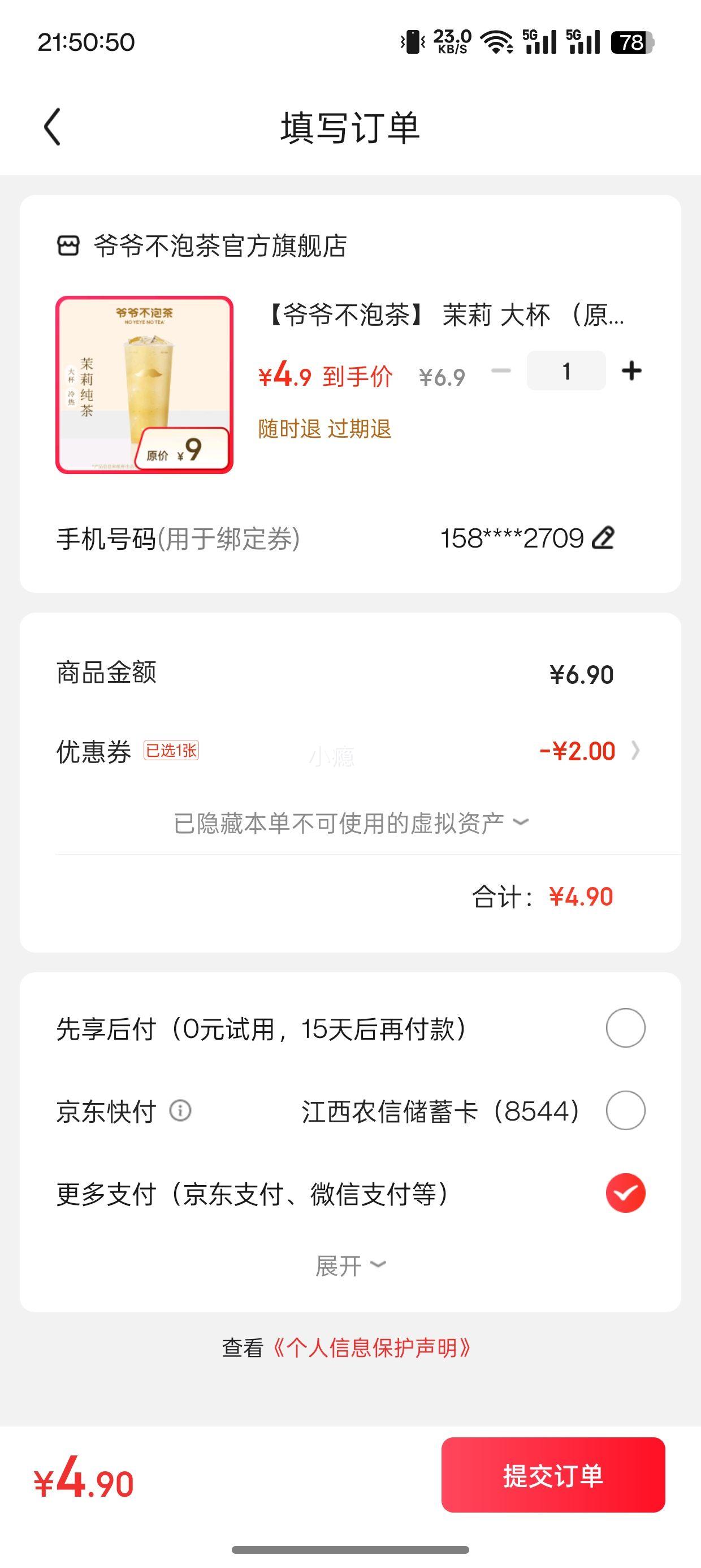The image size is (701, 1568).
Task: Edit the bound phone number 158****2709
Action: coord(603,538)
